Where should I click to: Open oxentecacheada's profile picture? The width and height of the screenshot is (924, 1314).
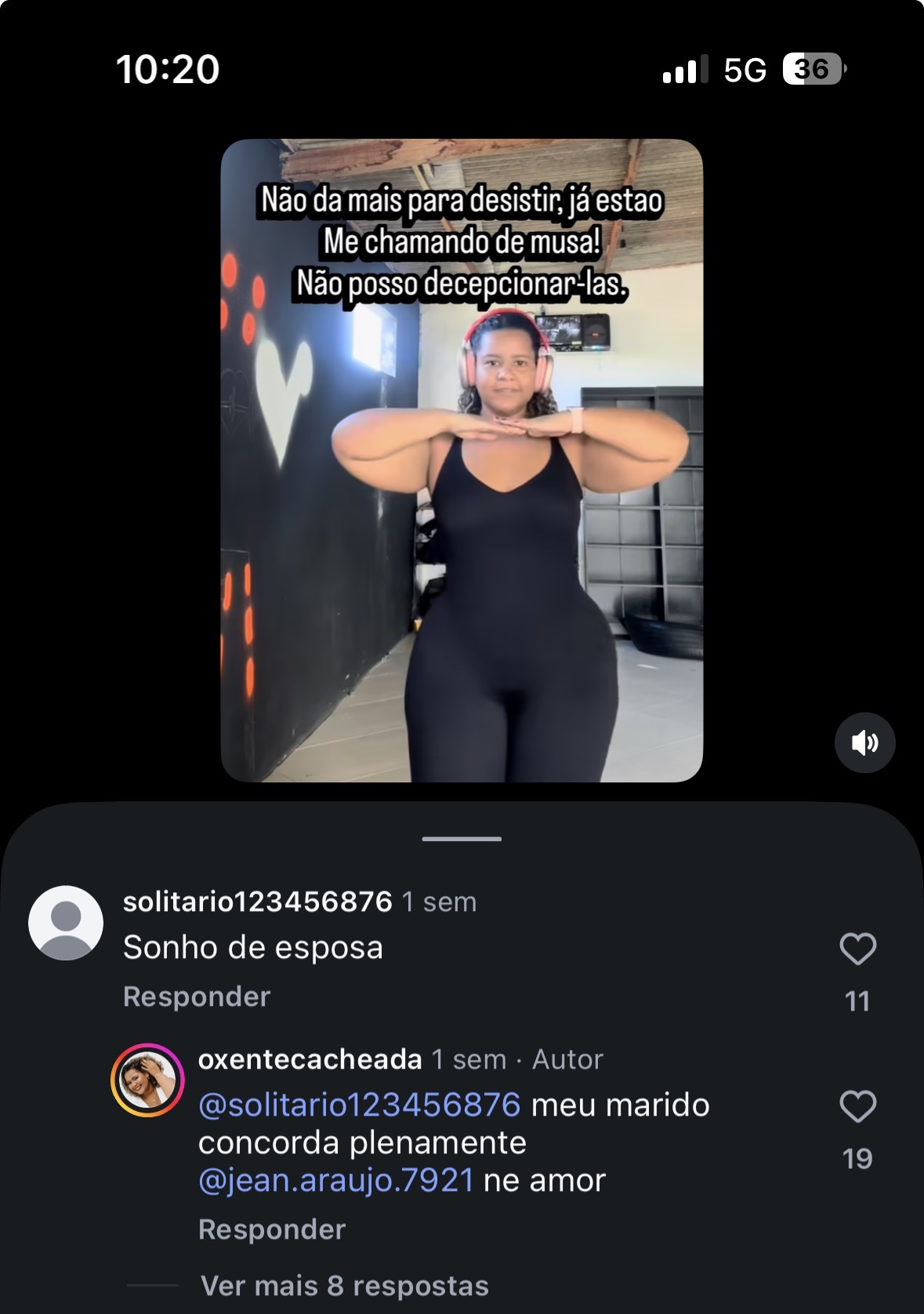147,1080
